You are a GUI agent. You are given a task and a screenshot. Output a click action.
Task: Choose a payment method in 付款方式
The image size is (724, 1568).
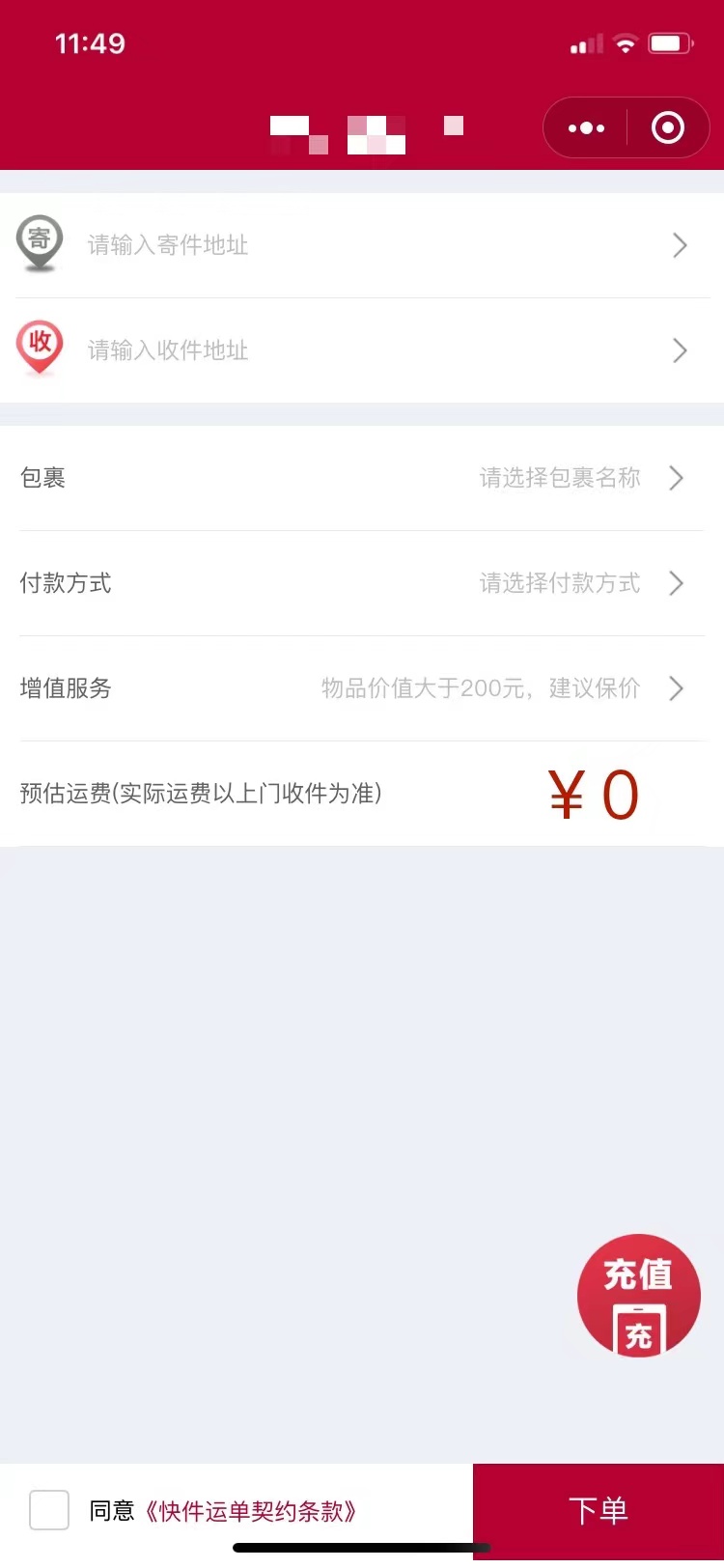point(362,583)
